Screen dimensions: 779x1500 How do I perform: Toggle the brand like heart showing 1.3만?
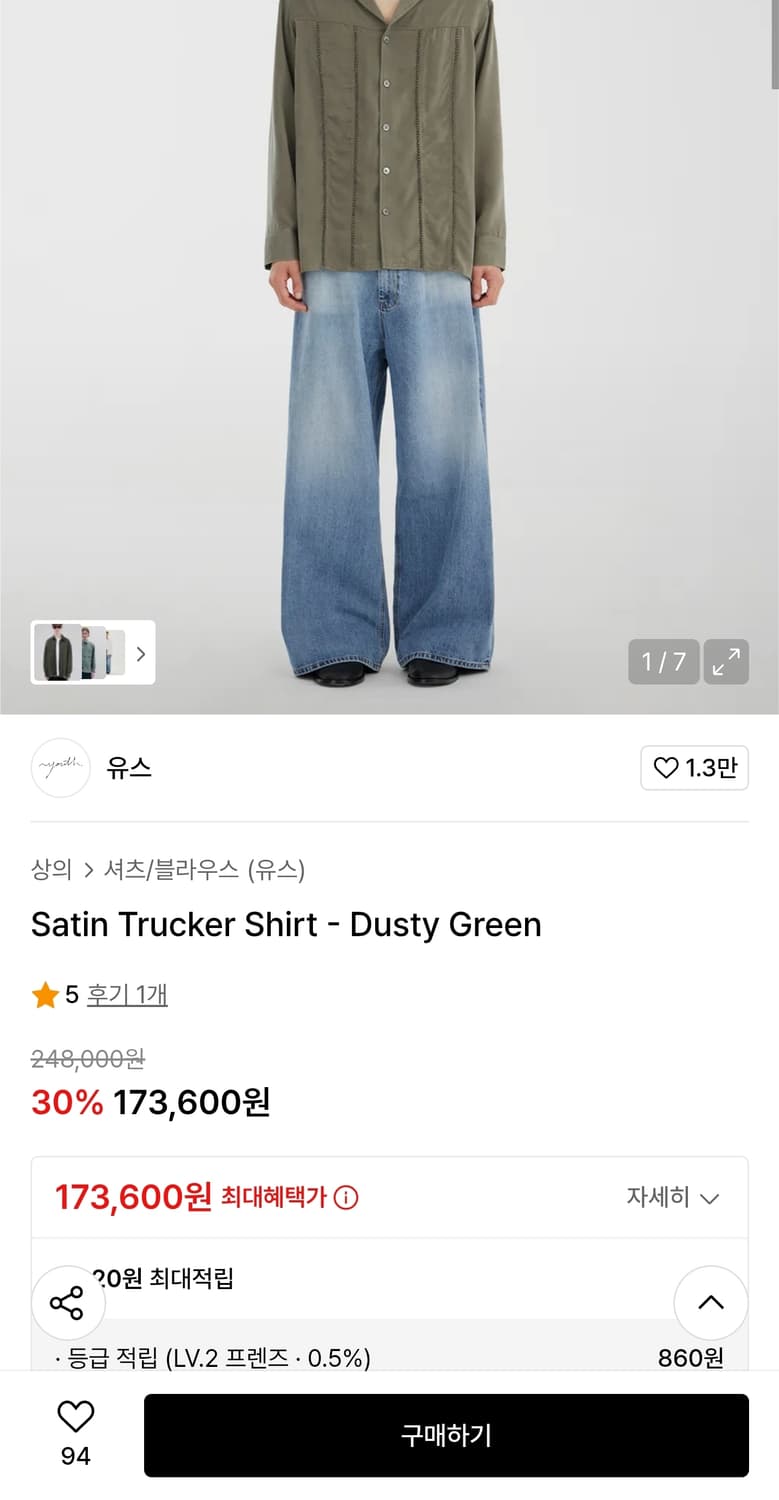pos(694,767)
